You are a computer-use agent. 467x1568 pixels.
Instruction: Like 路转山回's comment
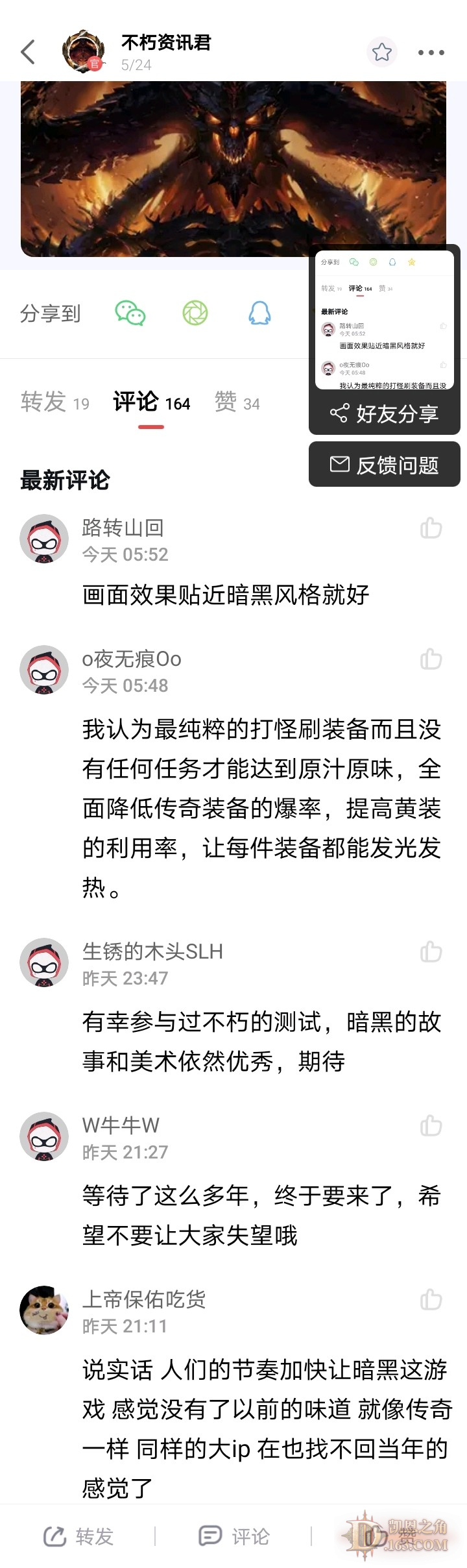(431, 528)
